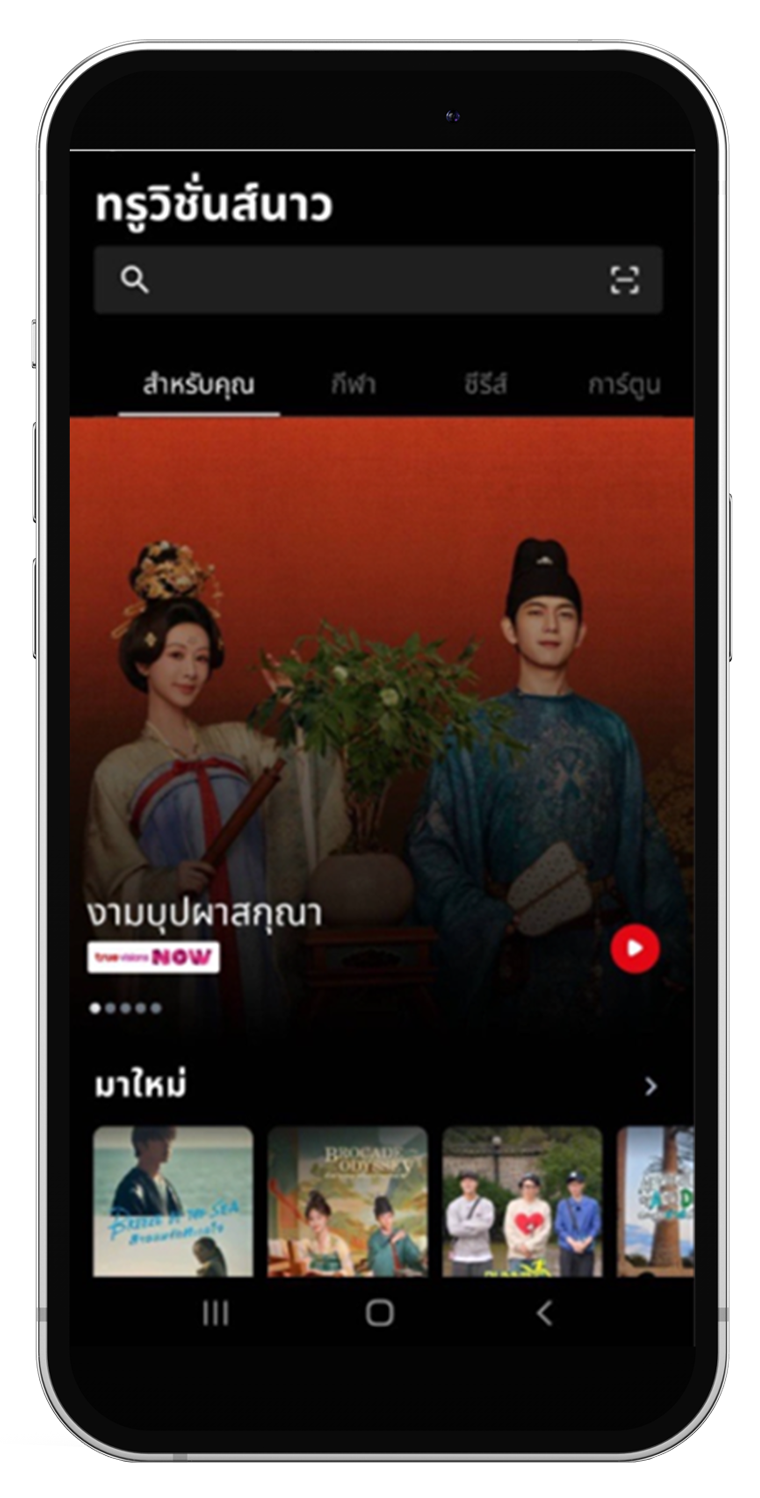Select the สำหรับคุณ tab
760x1498 pixels.
click(199, 385)
